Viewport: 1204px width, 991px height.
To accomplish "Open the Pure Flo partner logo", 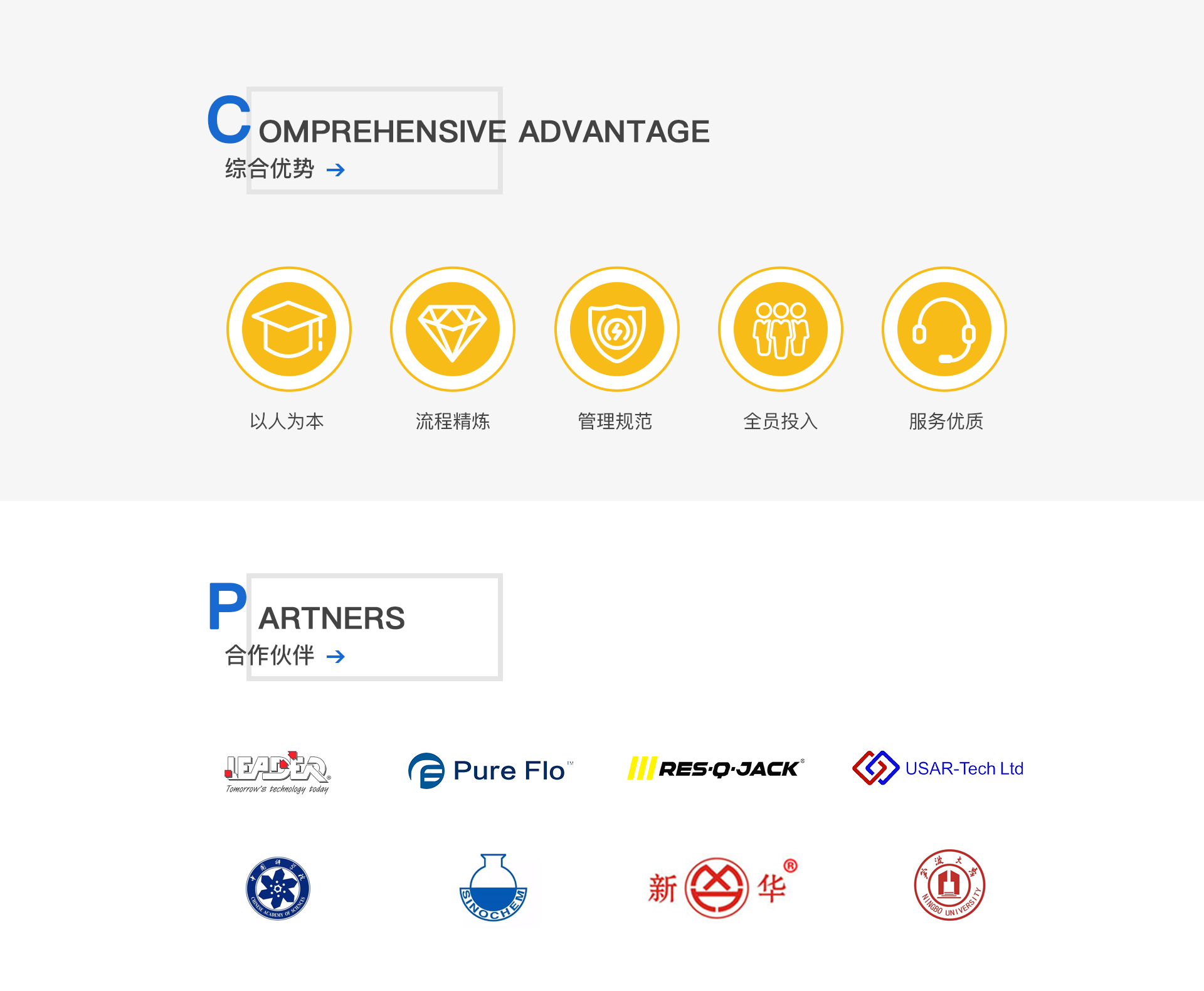I will pyautogui.click(x=490, y=770).
